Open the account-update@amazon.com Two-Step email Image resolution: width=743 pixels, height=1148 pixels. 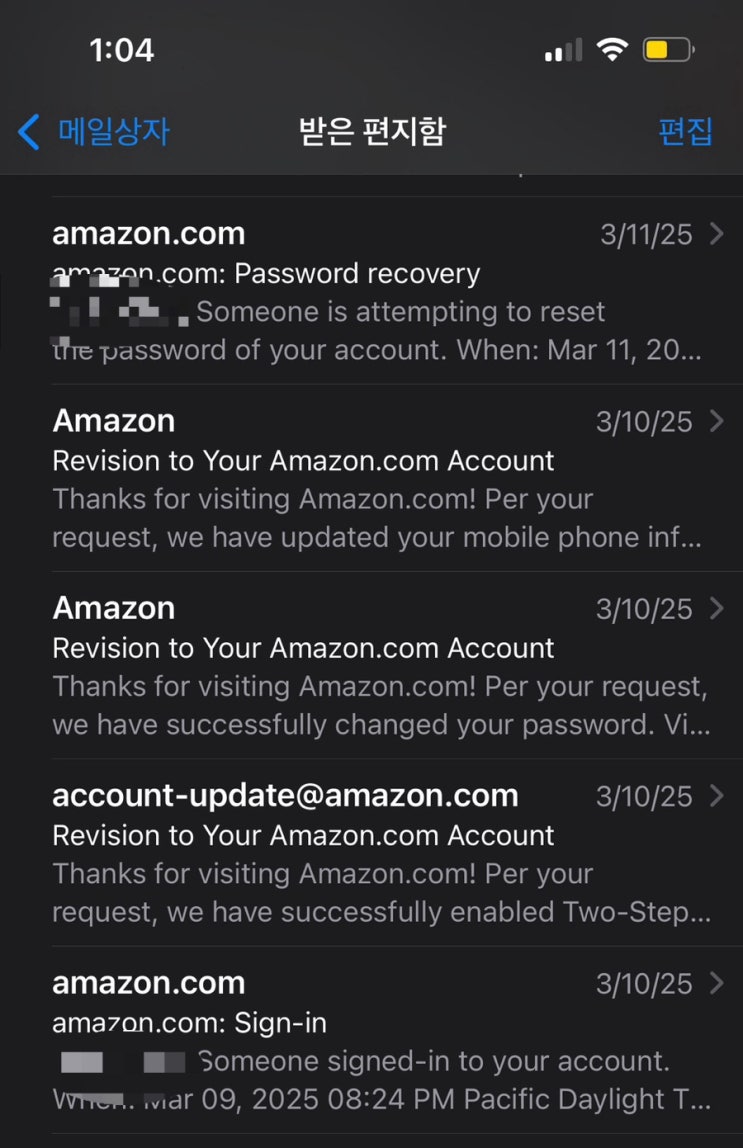pos(380,853)
